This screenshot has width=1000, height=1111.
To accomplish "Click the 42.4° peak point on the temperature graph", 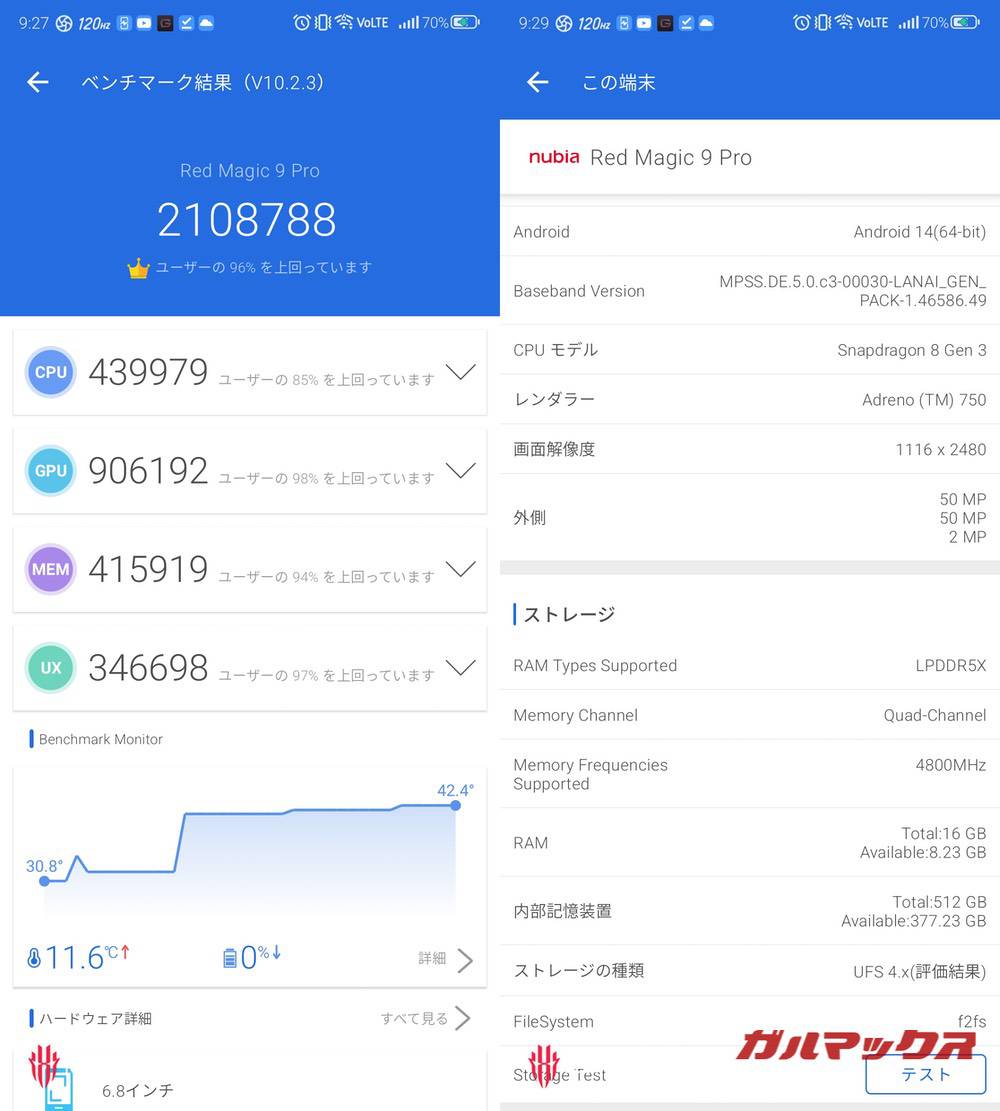I will (x=456, y=804).
